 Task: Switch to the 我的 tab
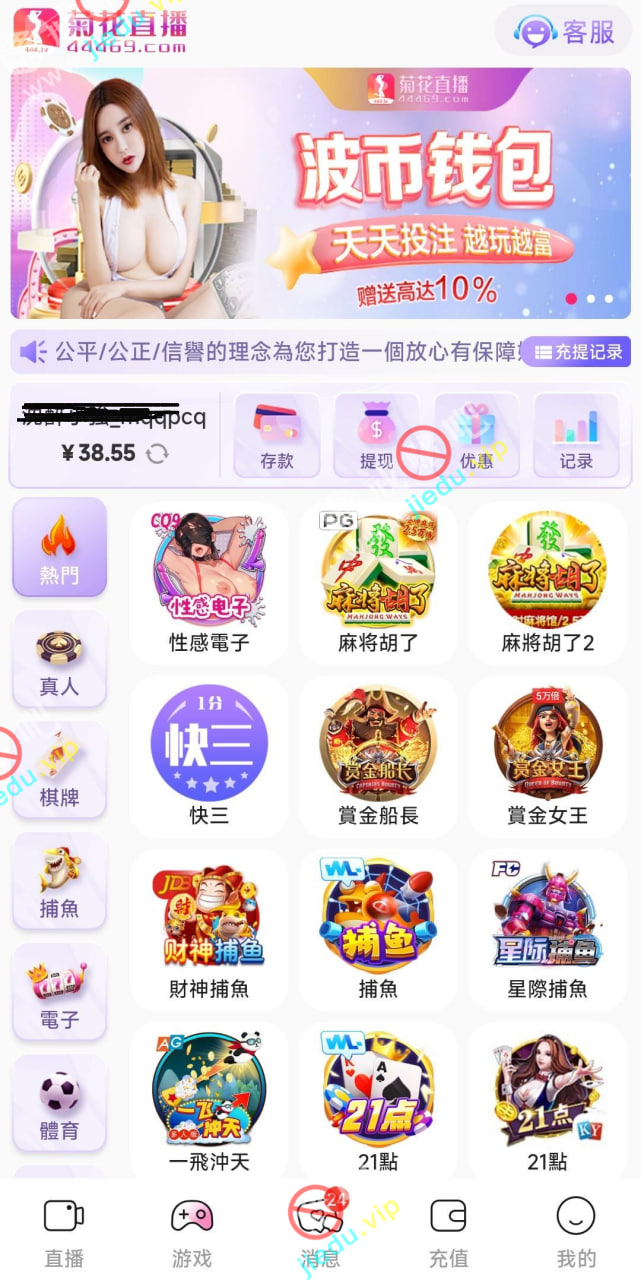576,1232
